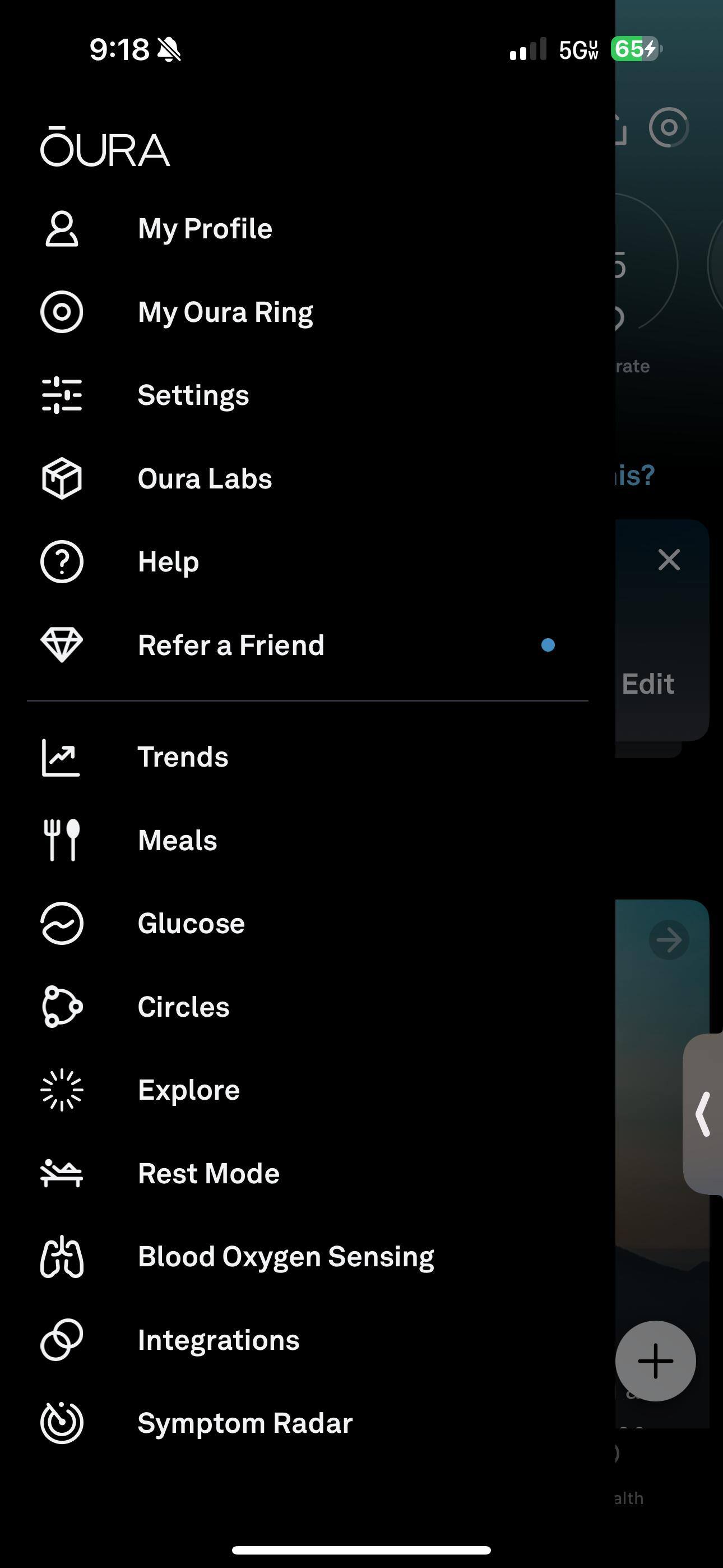
Task: Open Symptom Radar
Action: [x=245, y=1423]
